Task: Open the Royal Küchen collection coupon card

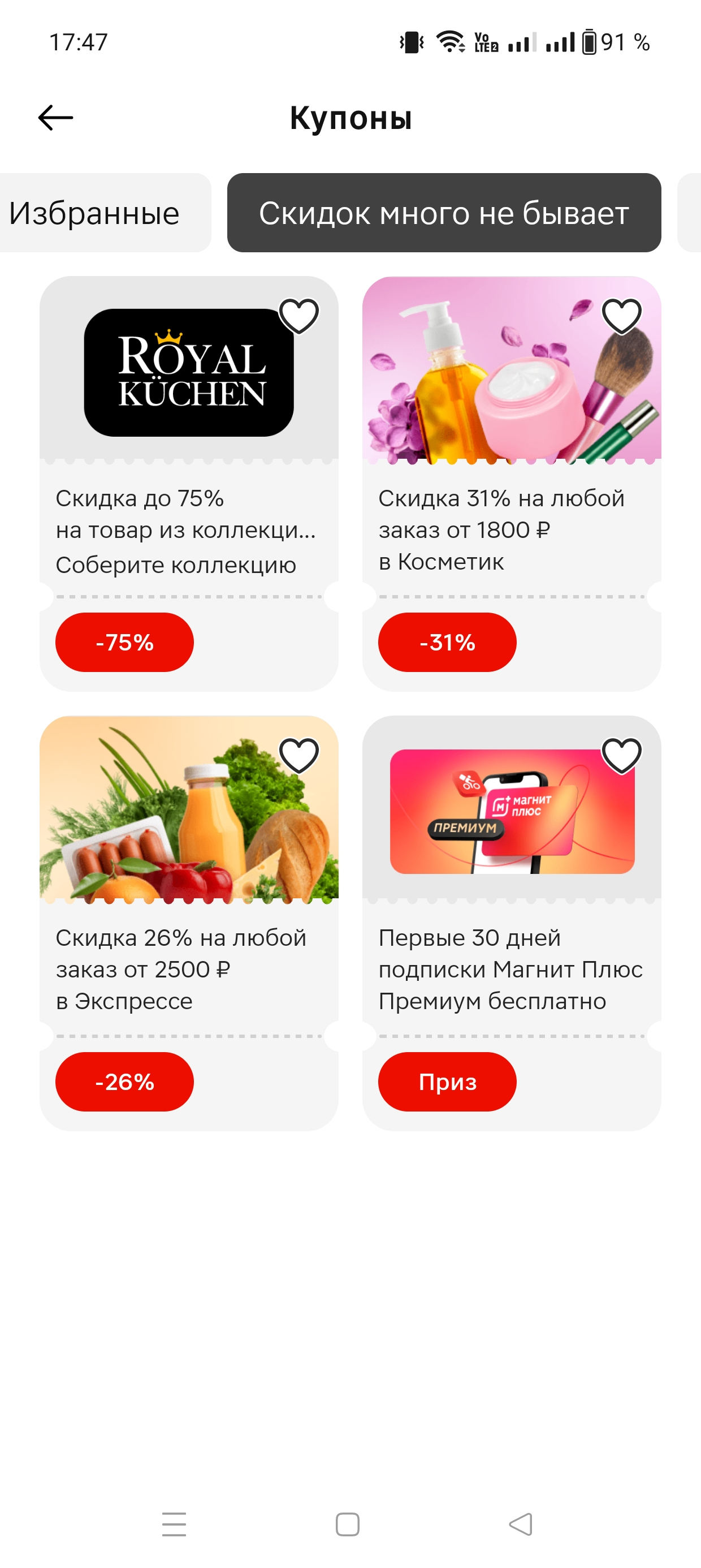Action: pos(189,484)
